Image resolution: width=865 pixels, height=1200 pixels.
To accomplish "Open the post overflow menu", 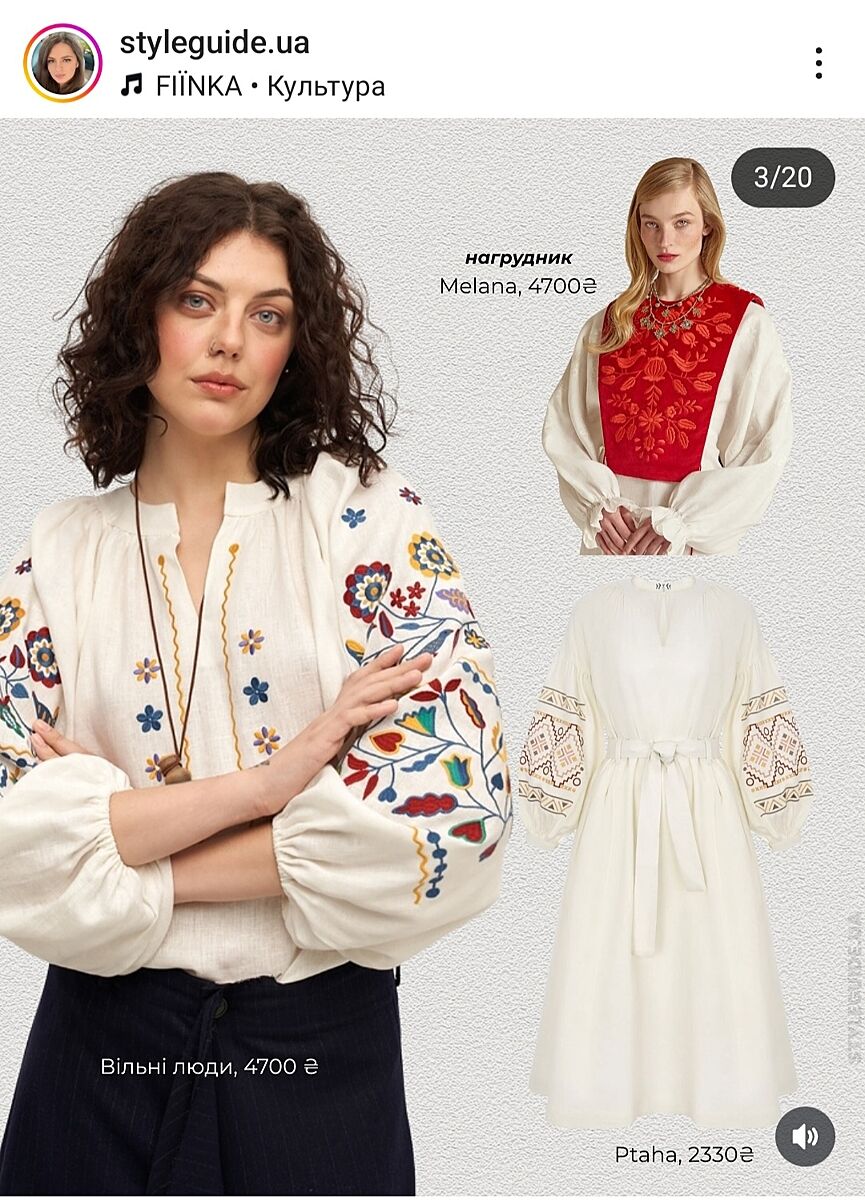I will click(x=818, y=63).
